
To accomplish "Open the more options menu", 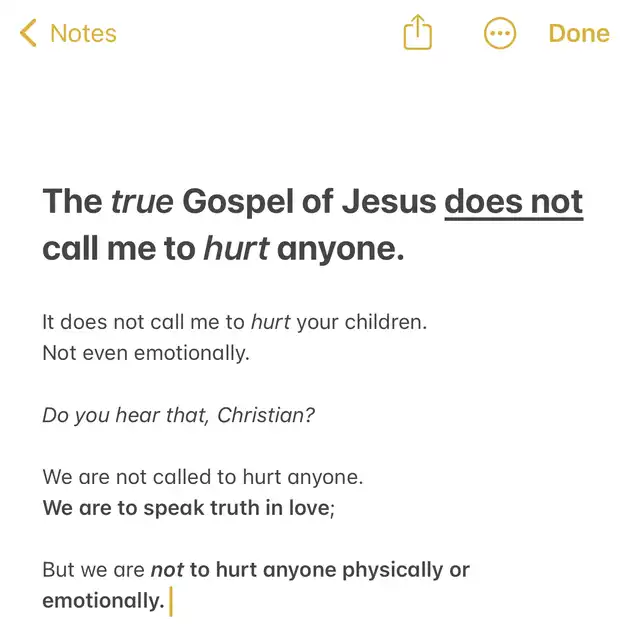I will [x=499, y=33].
